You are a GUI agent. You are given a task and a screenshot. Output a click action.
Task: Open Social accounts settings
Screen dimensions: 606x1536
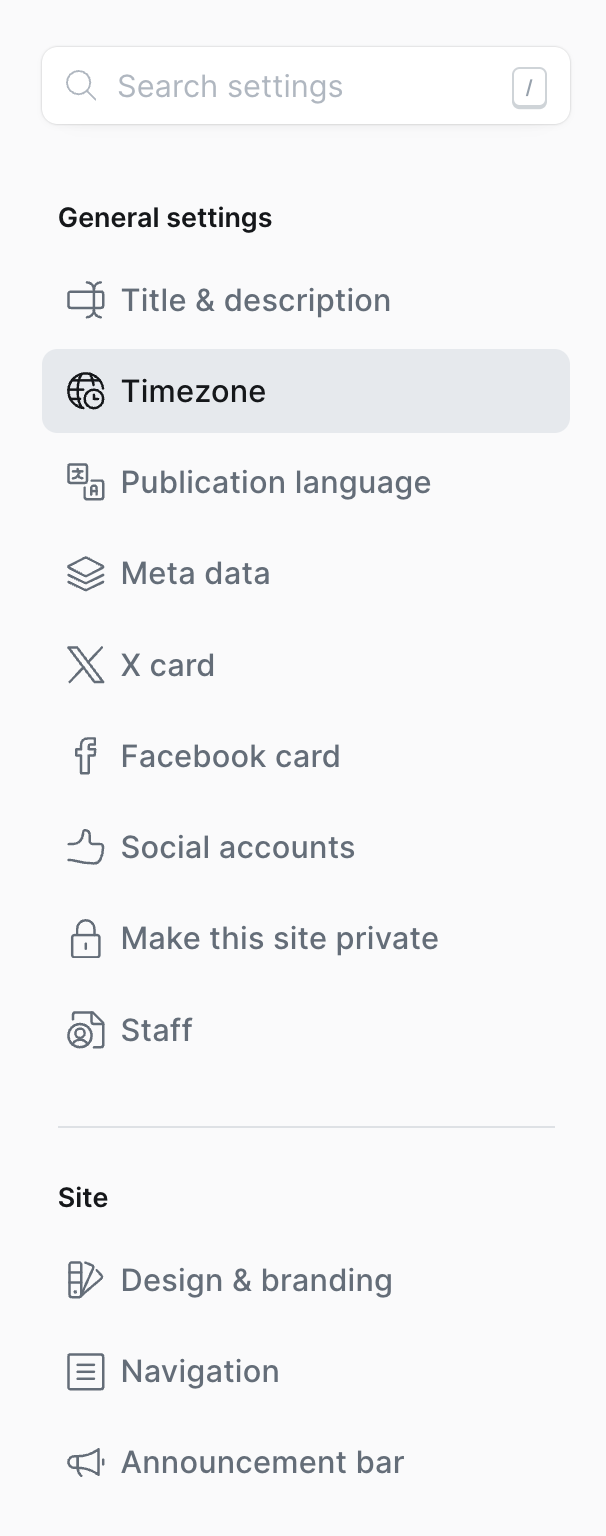click(237, 847)
